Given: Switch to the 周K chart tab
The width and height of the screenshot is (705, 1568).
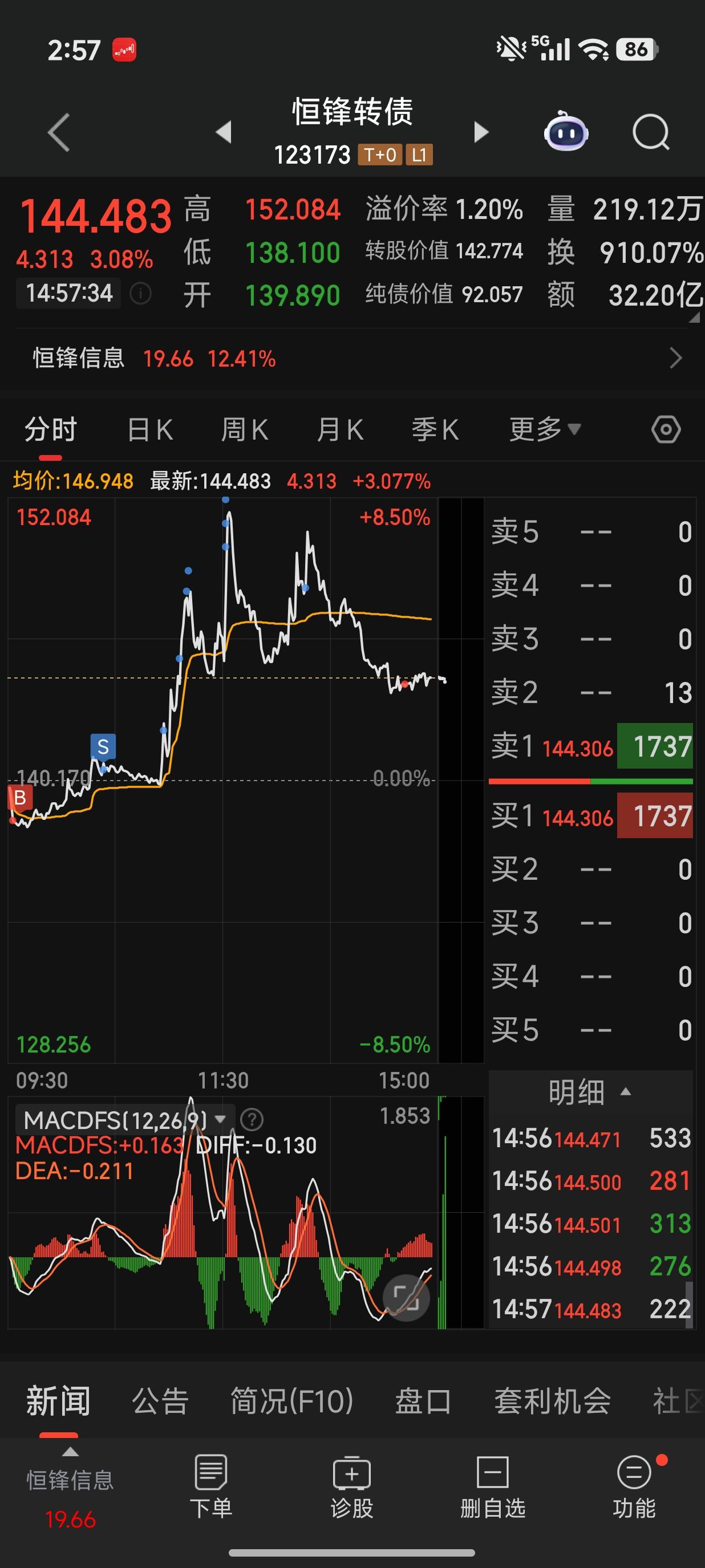Looking at the screenshot, I should pos(244,430).
